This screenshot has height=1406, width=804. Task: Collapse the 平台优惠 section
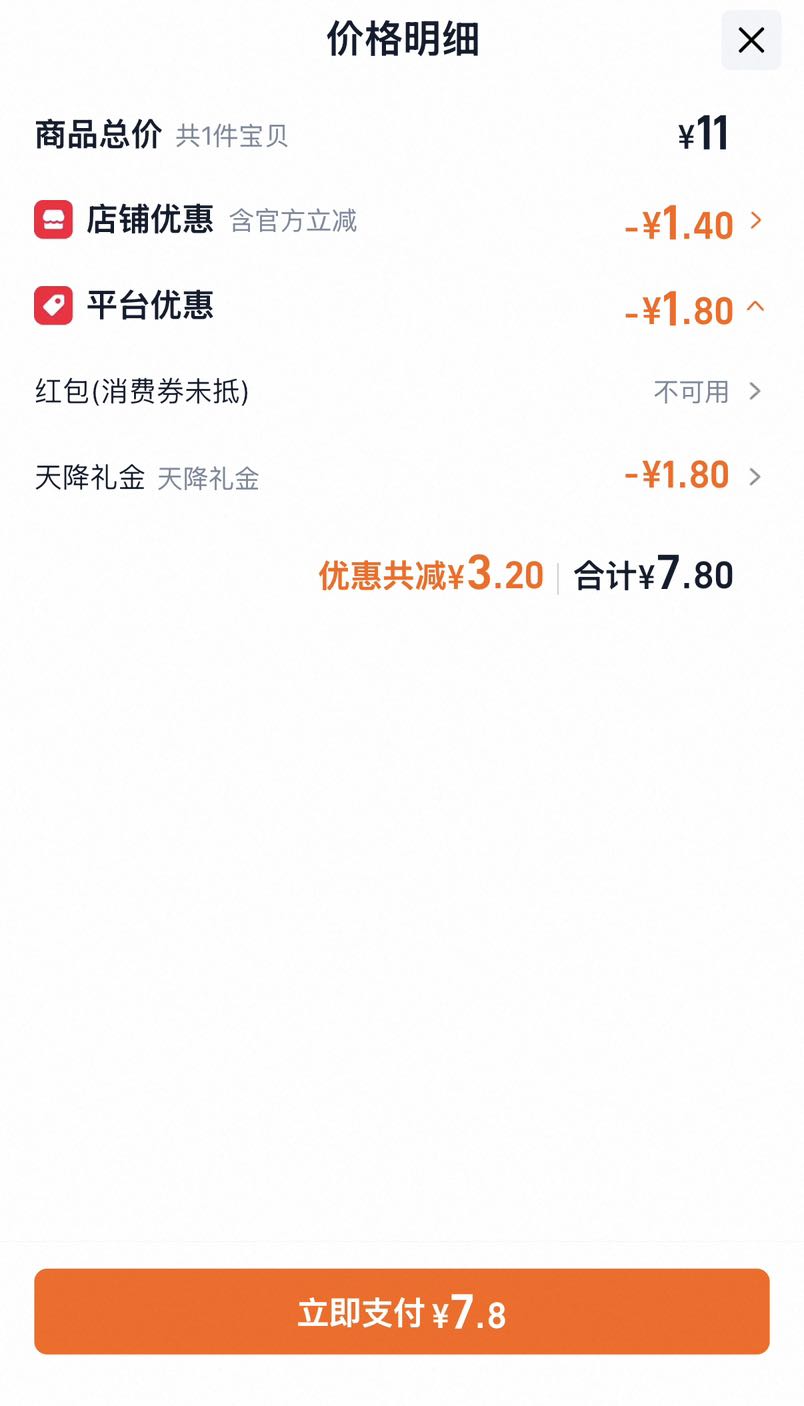[x=400, y=306]
